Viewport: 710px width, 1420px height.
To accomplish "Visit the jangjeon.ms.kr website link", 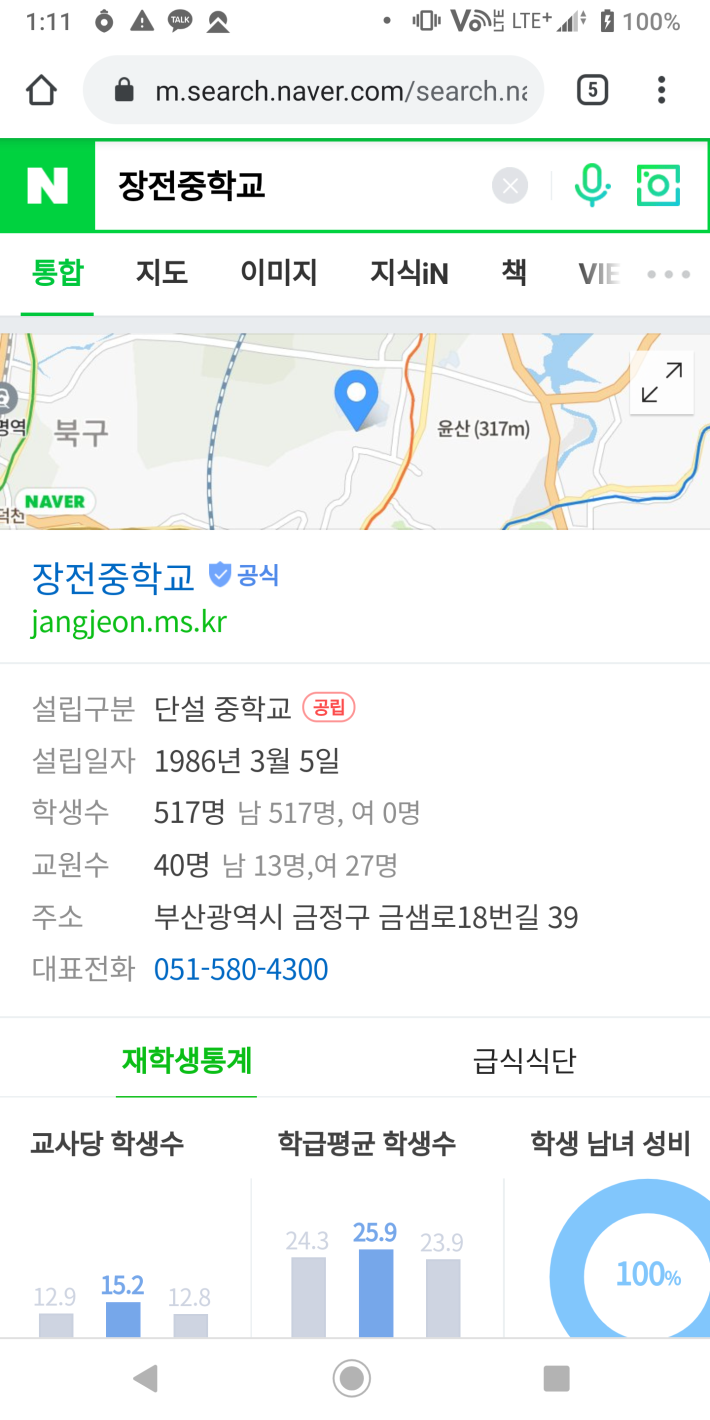I will tap(130, 622).
